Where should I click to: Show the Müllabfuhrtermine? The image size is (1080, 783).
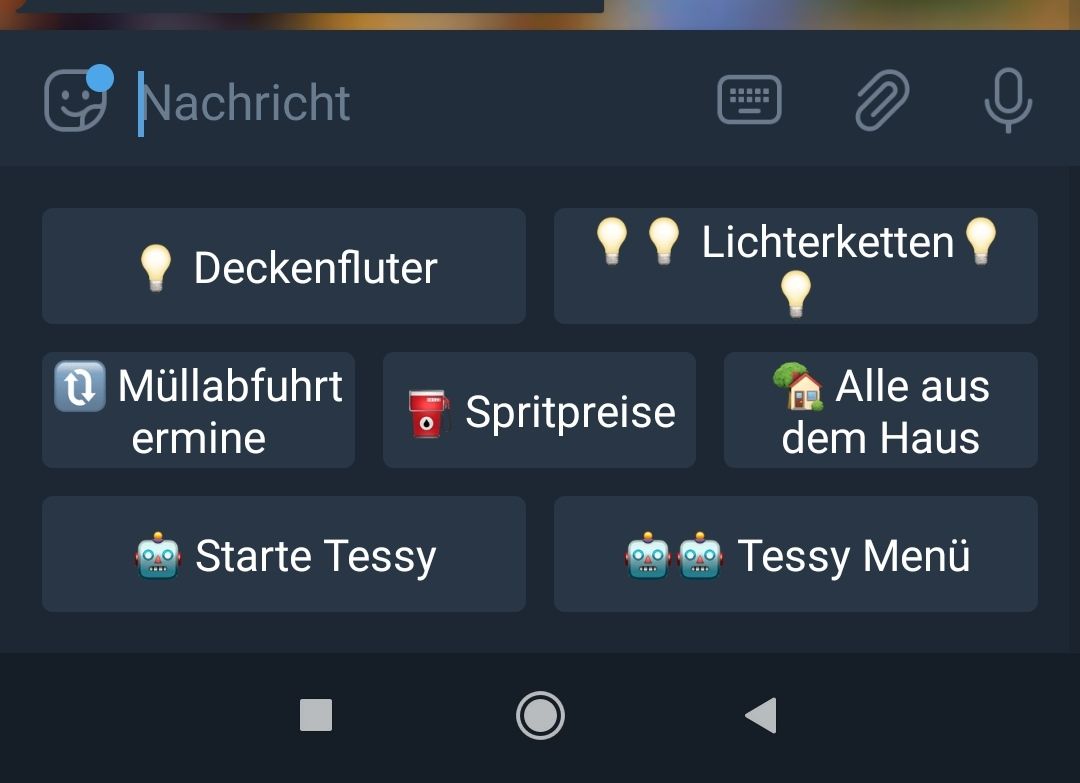point(198,411)
